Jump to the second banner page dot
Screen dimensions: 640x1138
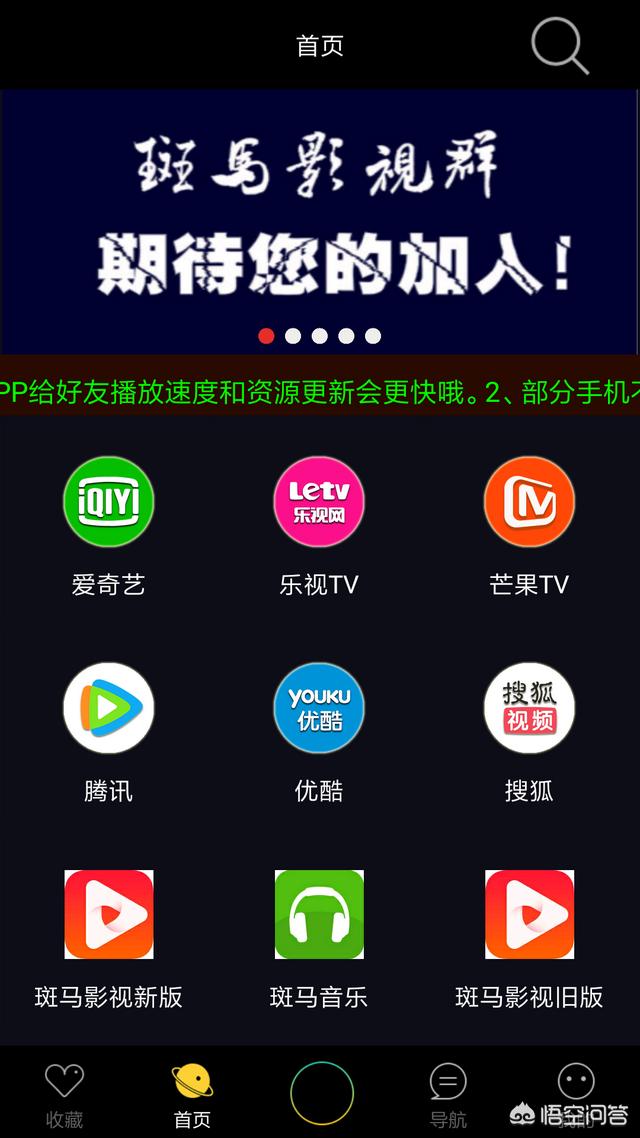[x=293, y=336]
